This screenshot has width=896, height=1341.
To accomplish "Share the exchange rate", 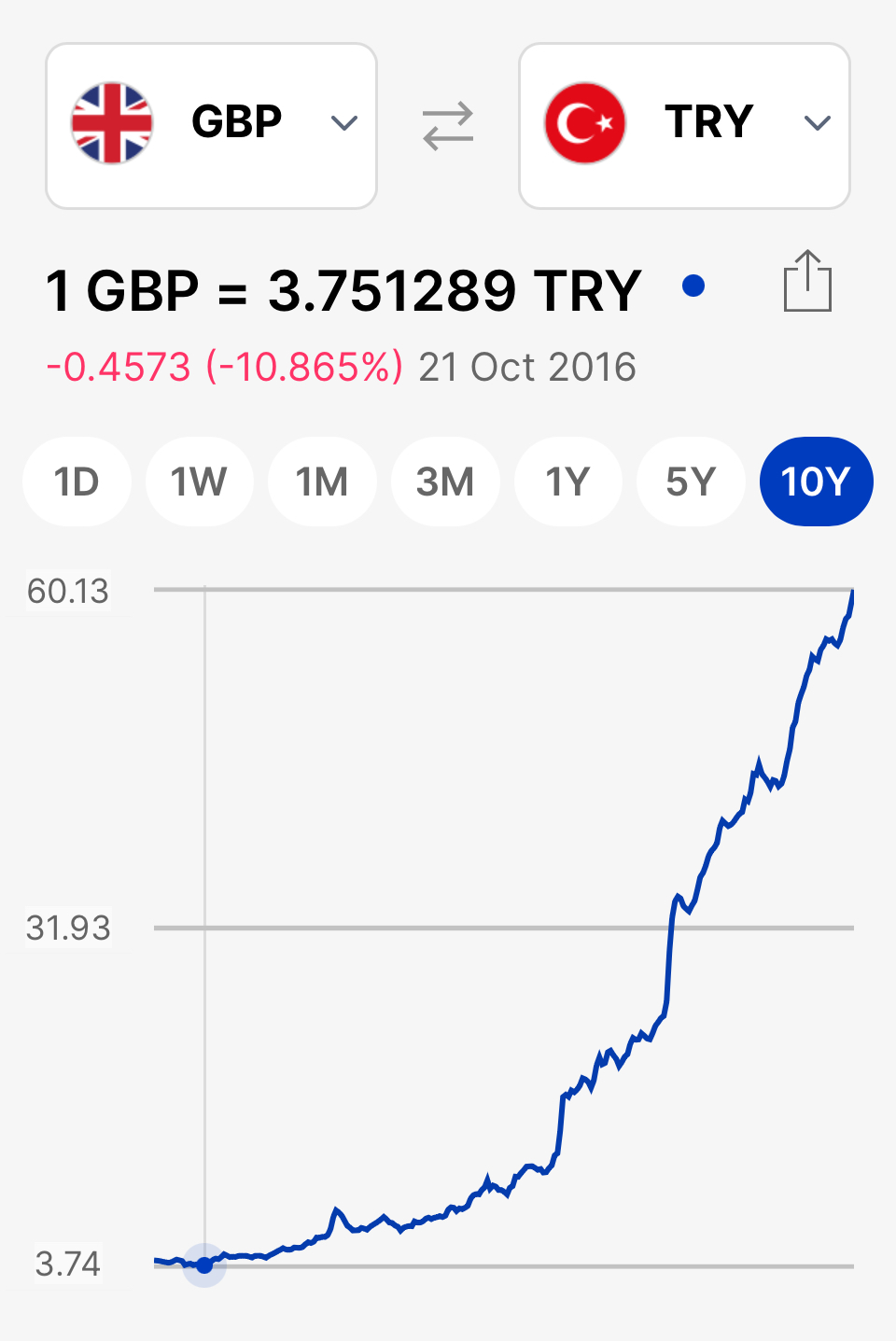I will [x=807, y=281].
